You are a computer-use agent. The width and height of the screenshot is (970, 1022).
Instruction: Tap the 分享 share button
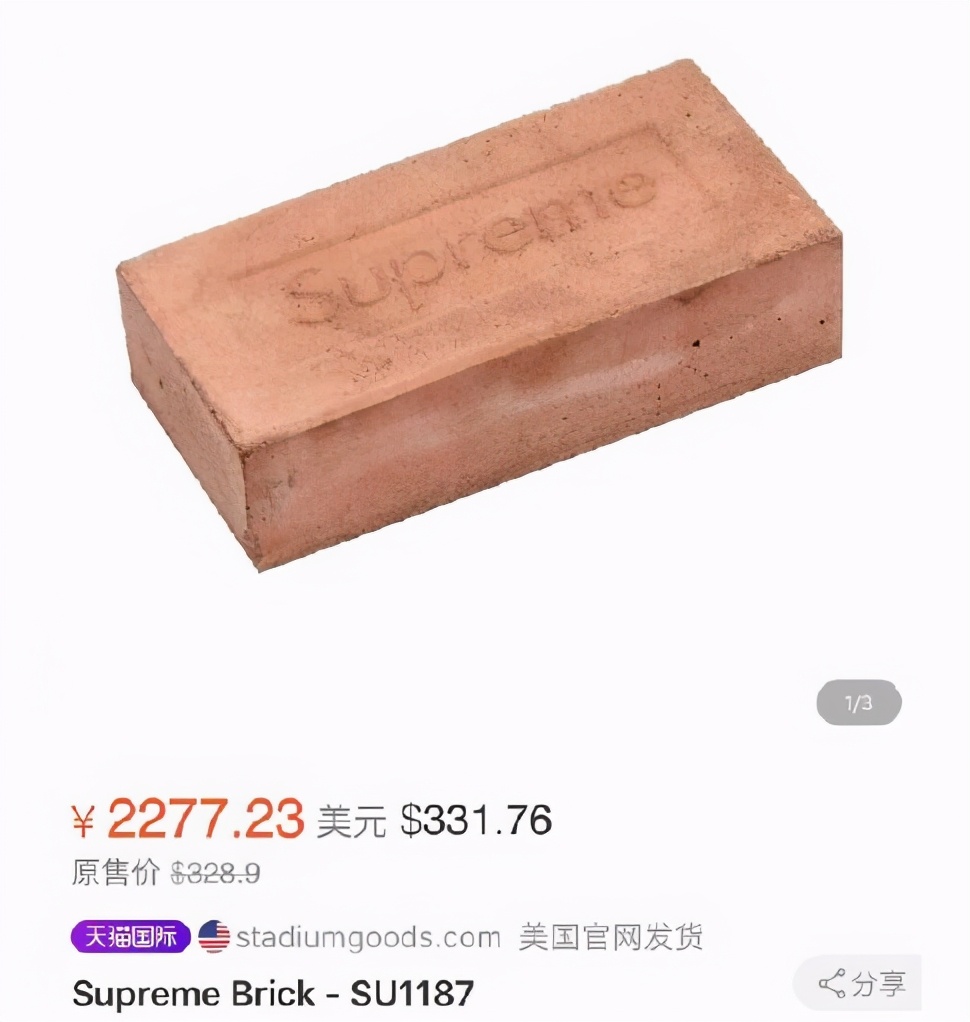click(862, 983)
